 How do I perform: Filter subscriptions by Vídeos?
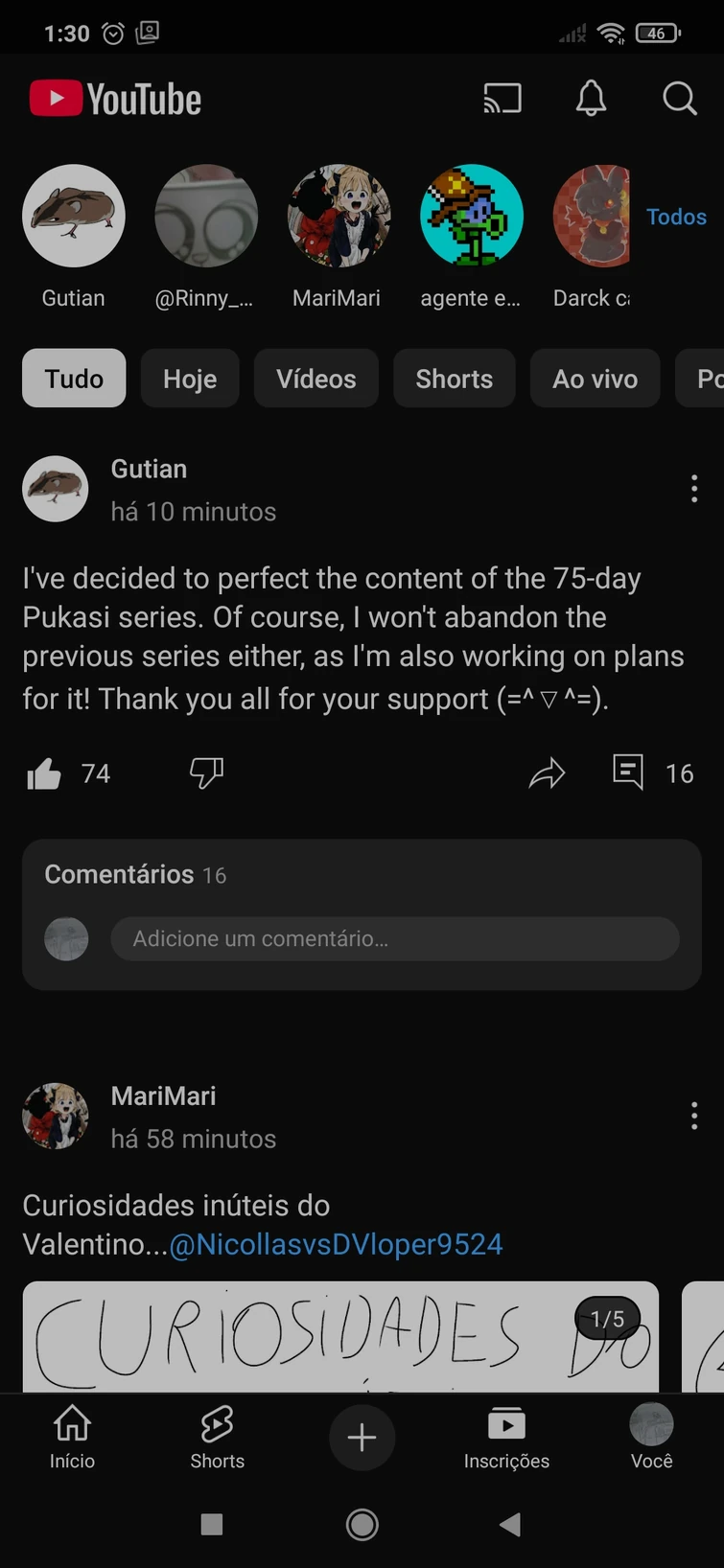tap(316, 379)
